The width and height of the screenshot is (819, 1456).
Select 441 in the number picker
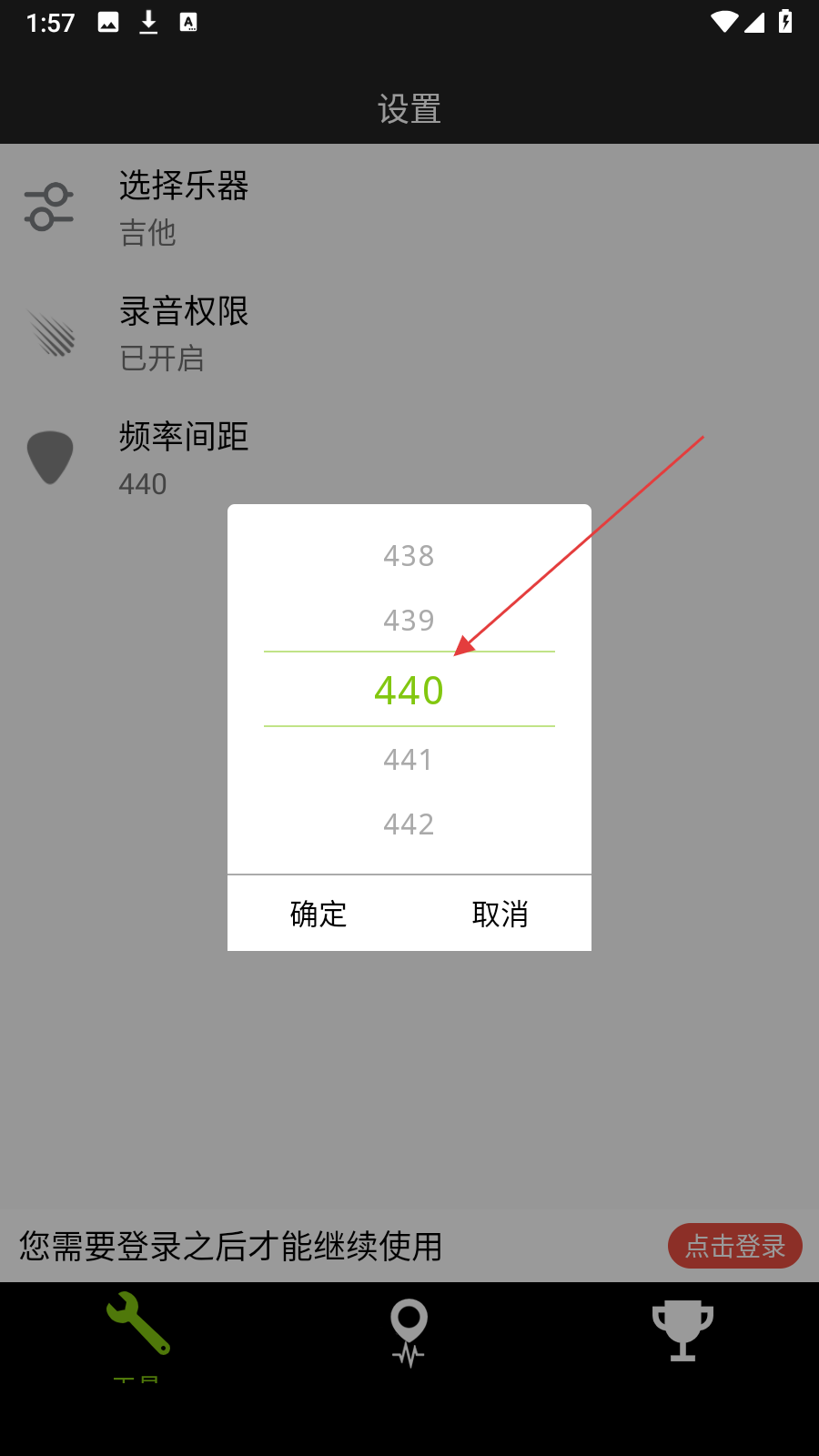409,760
